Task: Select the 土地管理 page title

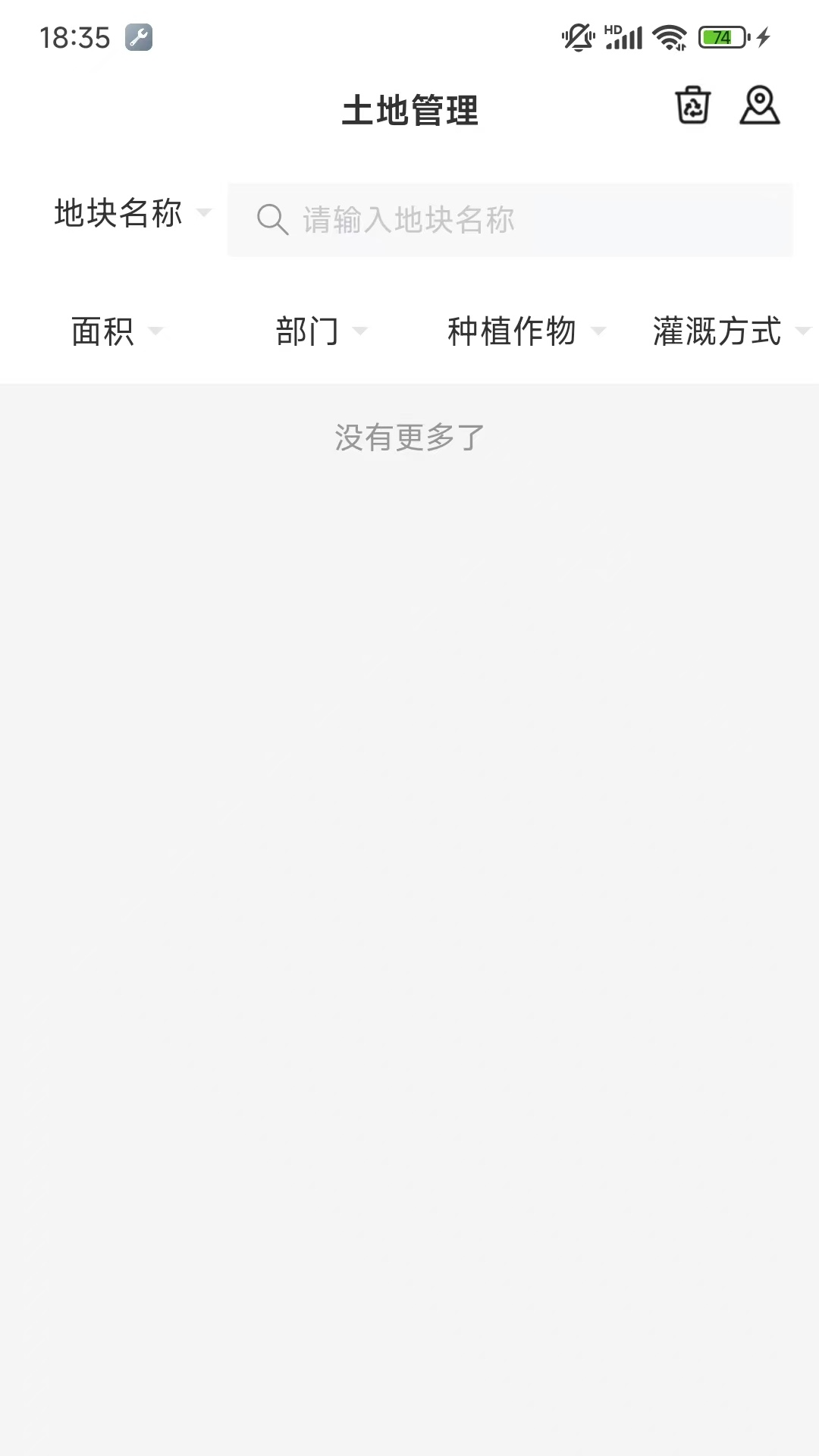Action: point(409,111)
